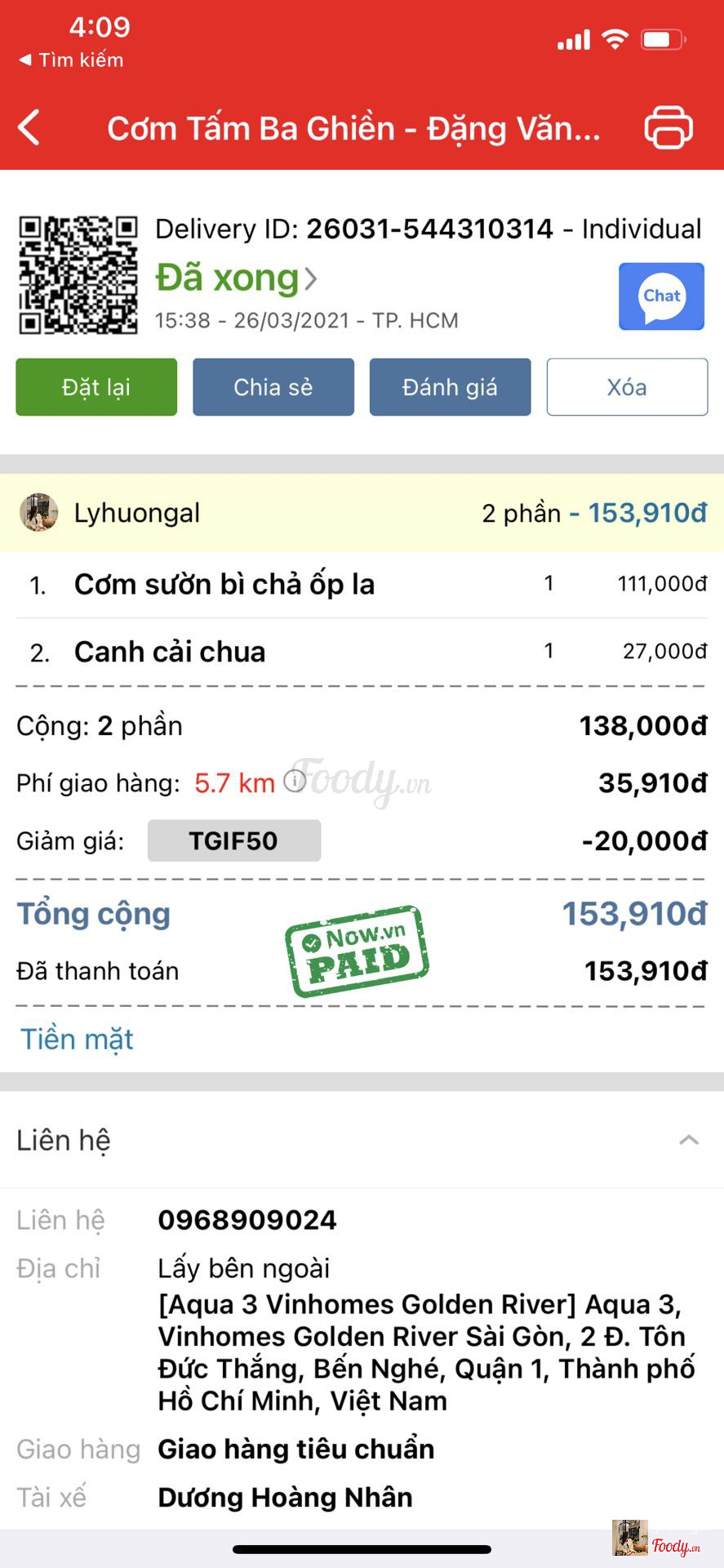Print the order receipt

(x=668, y=128)
